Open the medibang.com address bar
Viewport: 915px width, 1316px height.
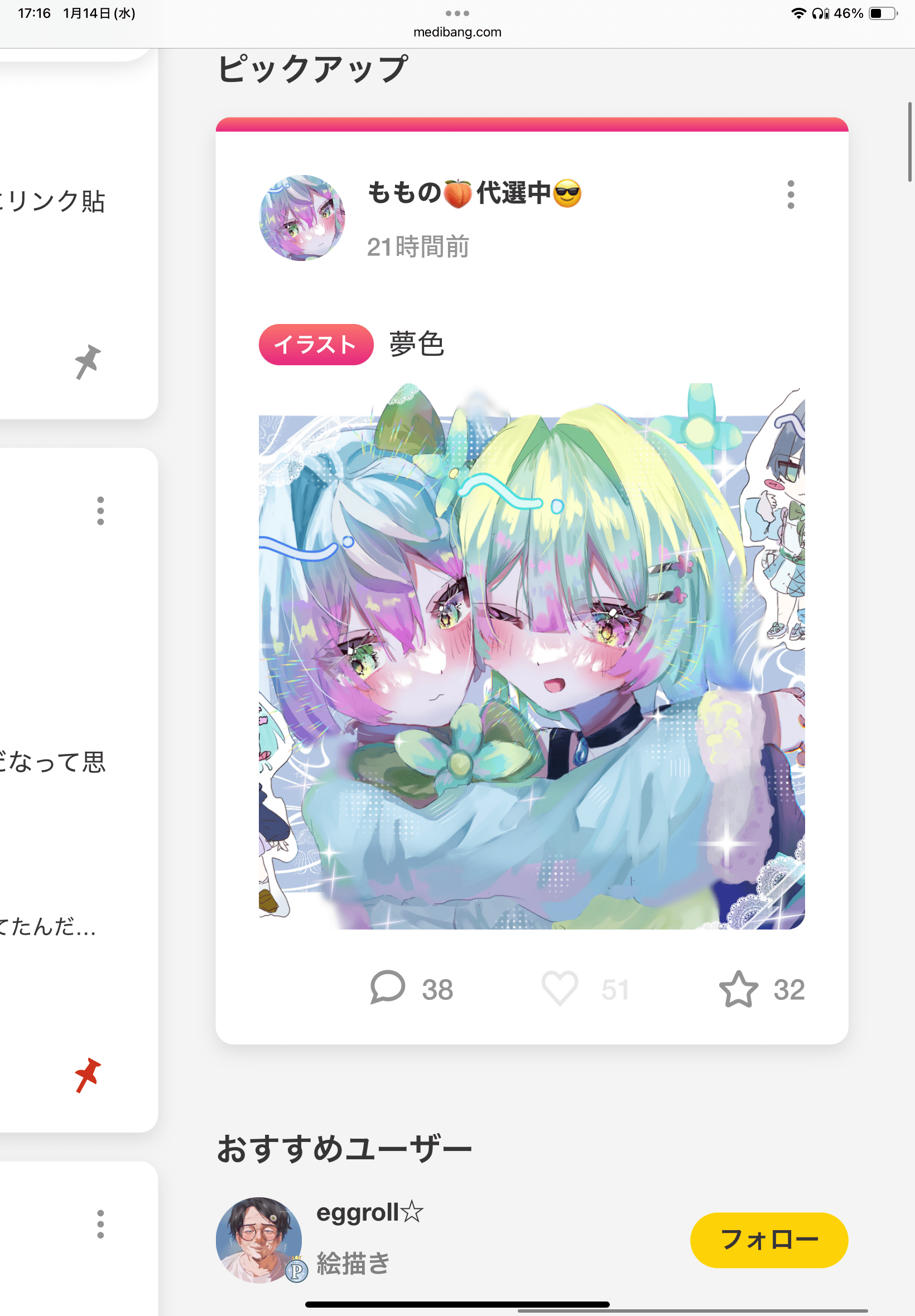(x=457, y=32)
